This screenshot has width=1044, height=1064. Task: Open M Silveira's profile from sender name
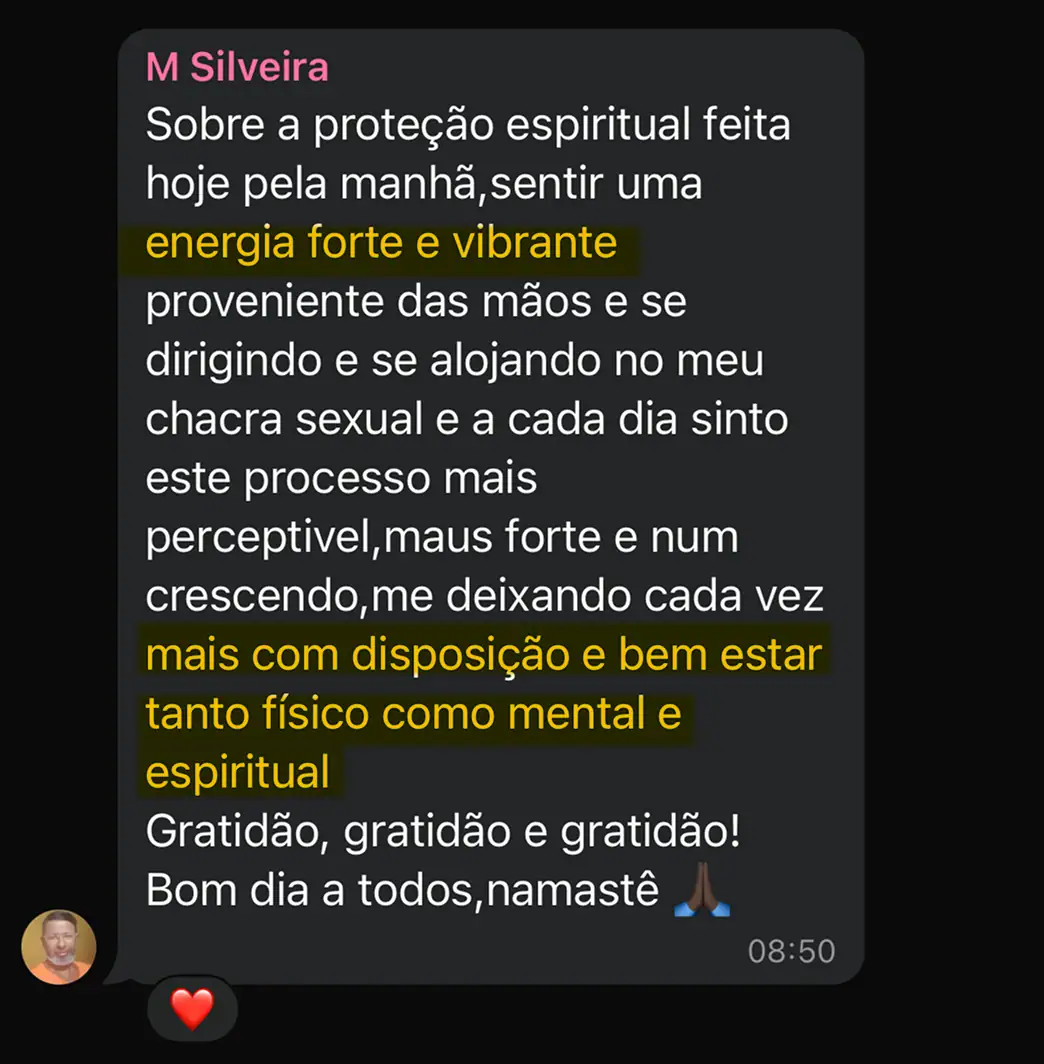237,67
